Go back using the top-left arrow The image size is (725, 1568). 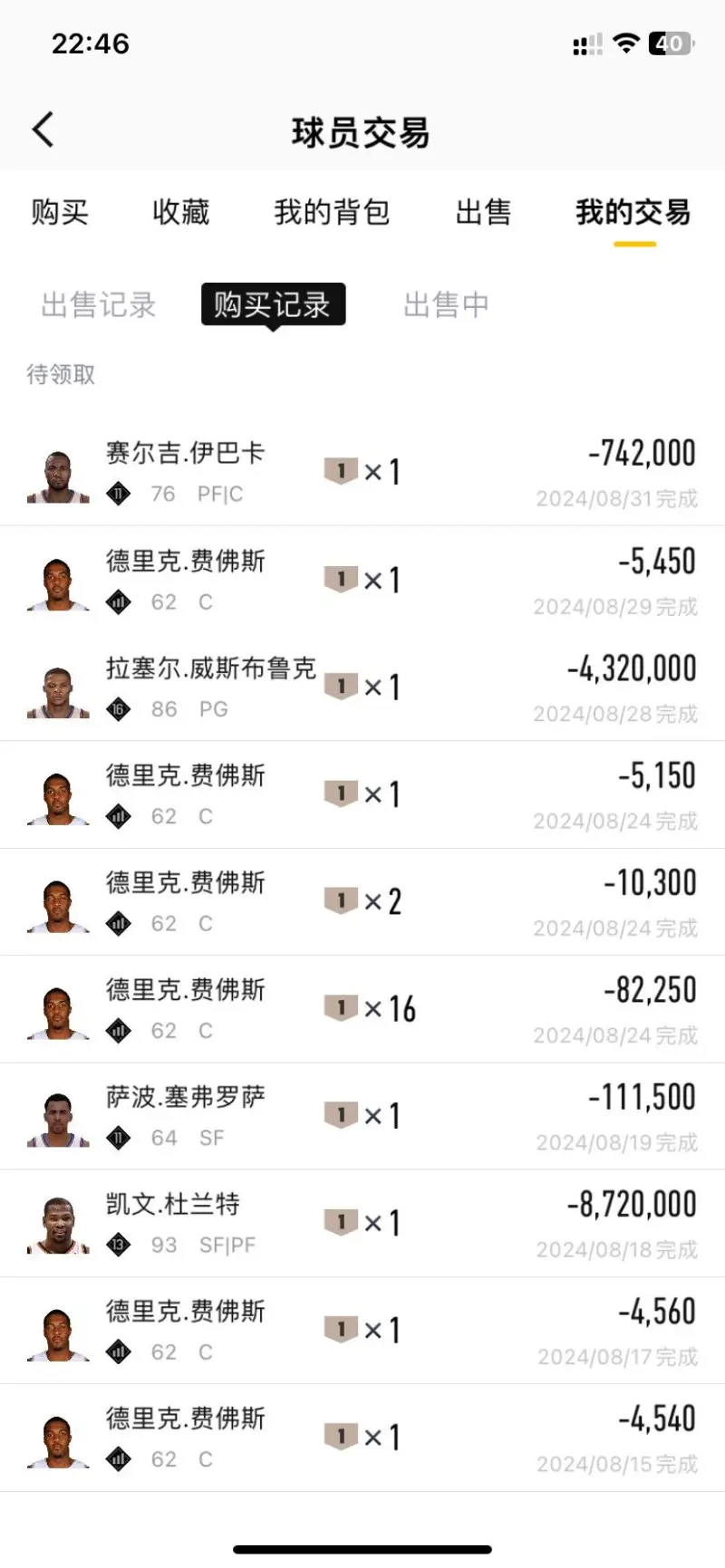click(43, 130)
